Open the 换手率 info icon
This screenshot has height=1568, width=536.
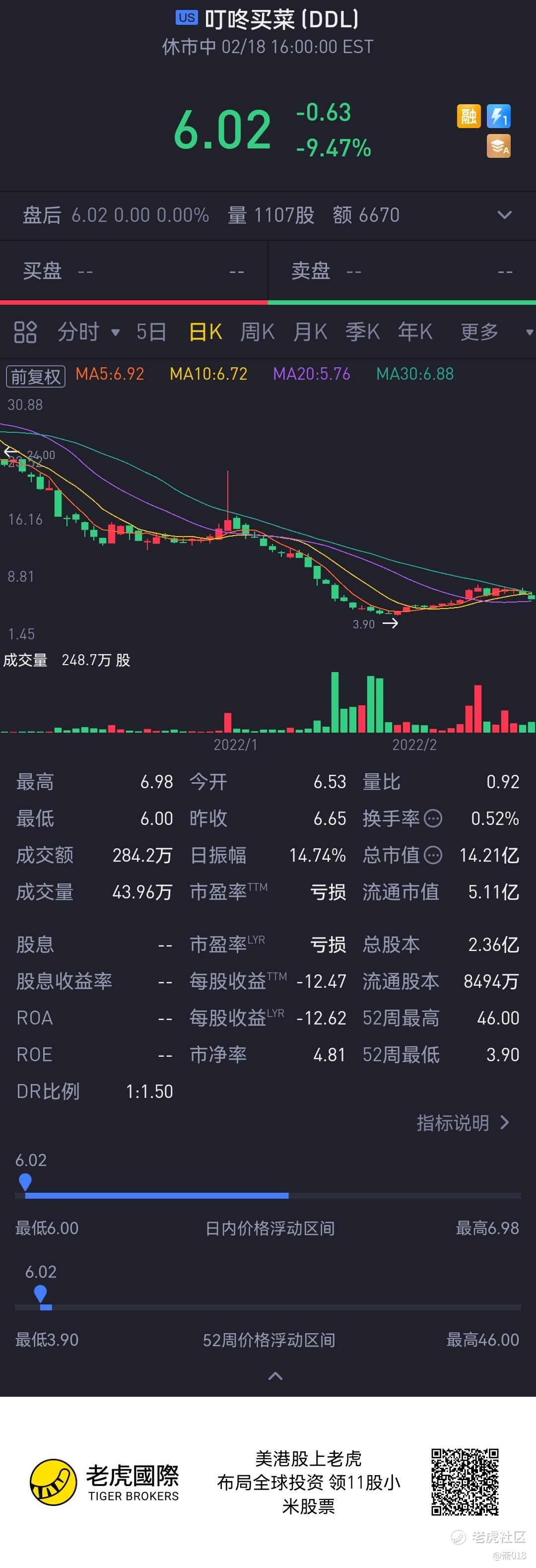coord(433,818)
